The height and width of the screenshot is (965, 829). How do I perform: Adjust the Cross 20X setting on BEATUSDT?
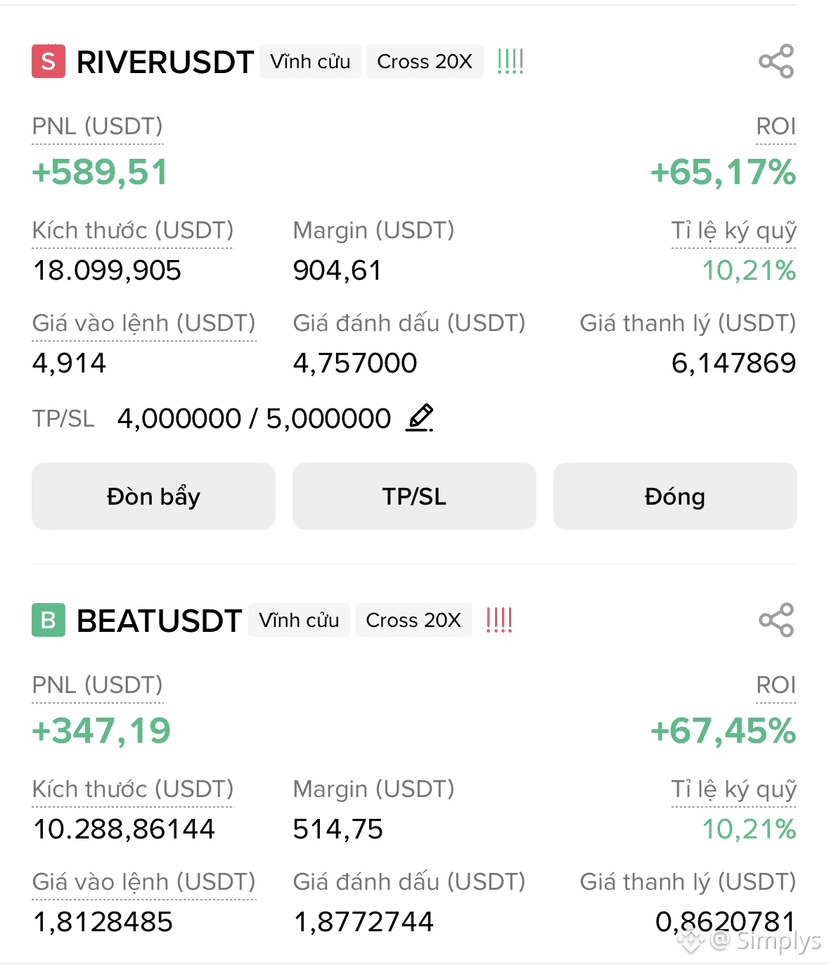coord(413,620)
